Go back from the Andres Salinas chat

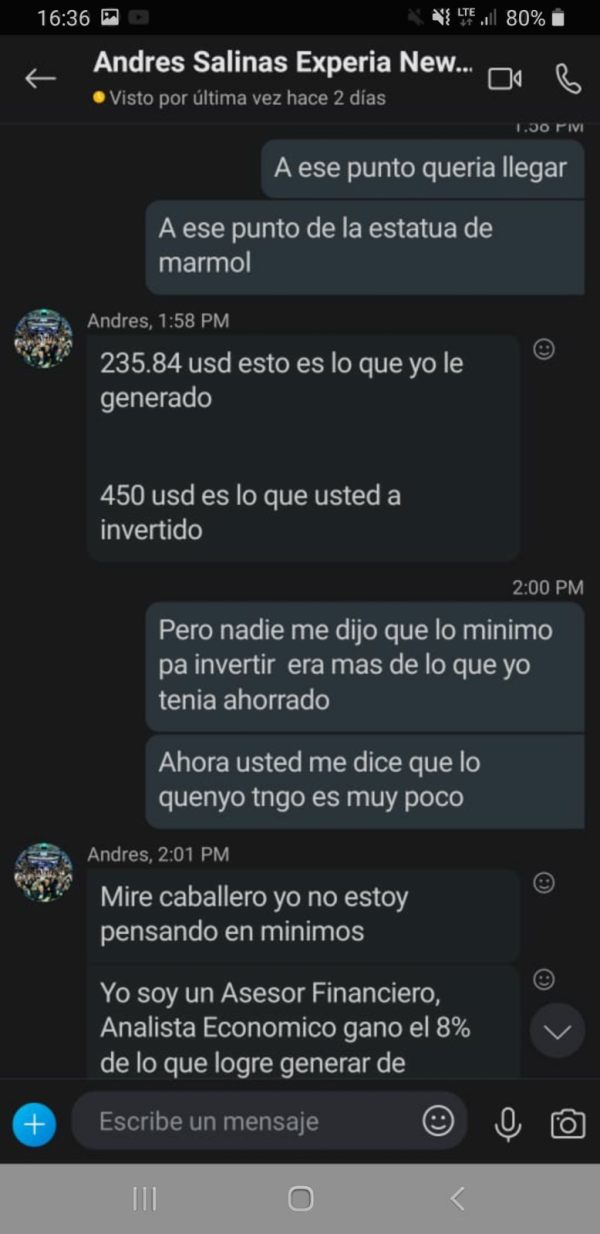pos(40,79)
